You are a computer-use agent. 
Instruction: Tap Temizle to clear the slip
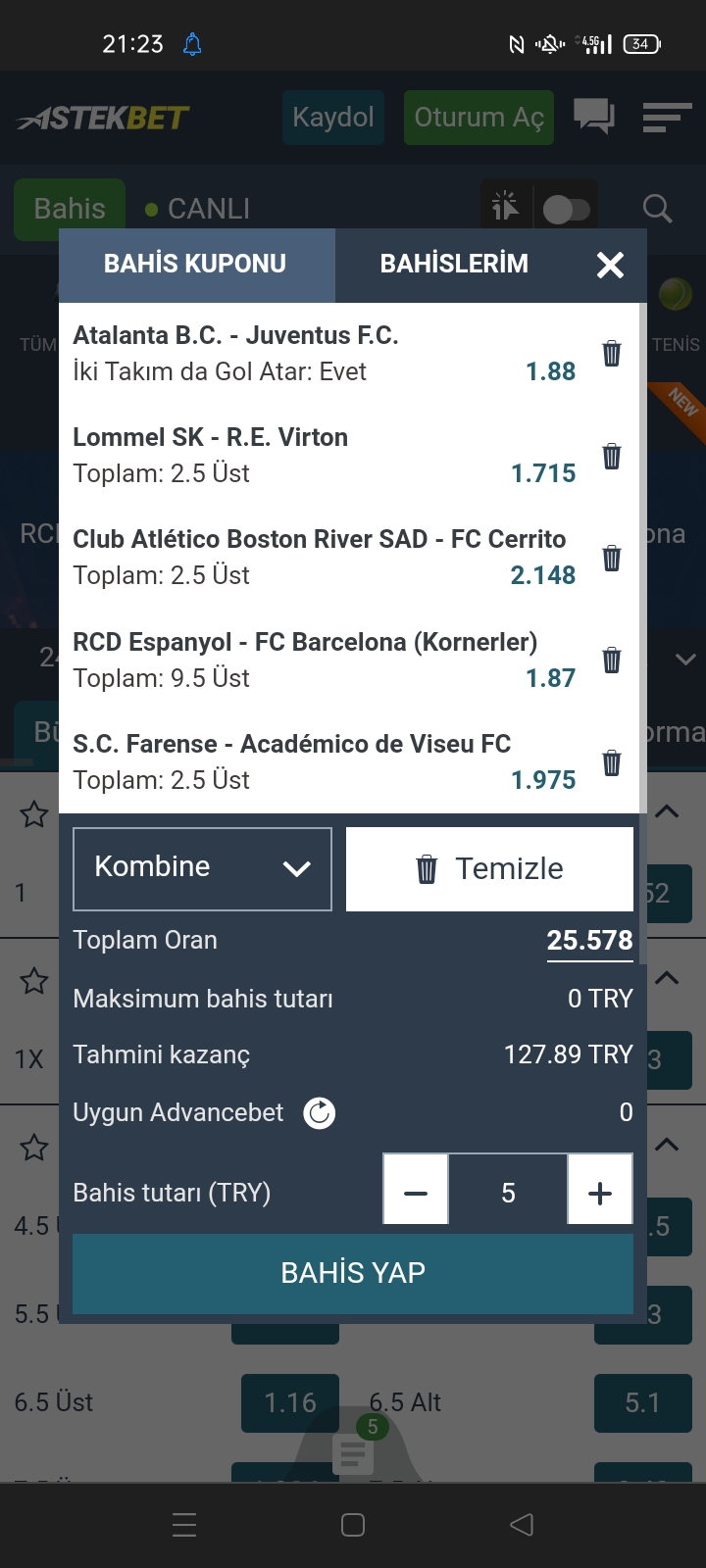tap(489, 869)
